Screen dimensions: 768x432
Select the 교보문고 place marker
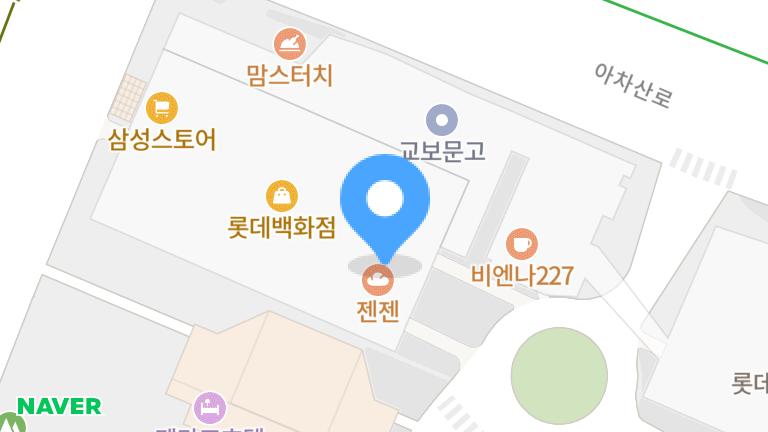442,121
